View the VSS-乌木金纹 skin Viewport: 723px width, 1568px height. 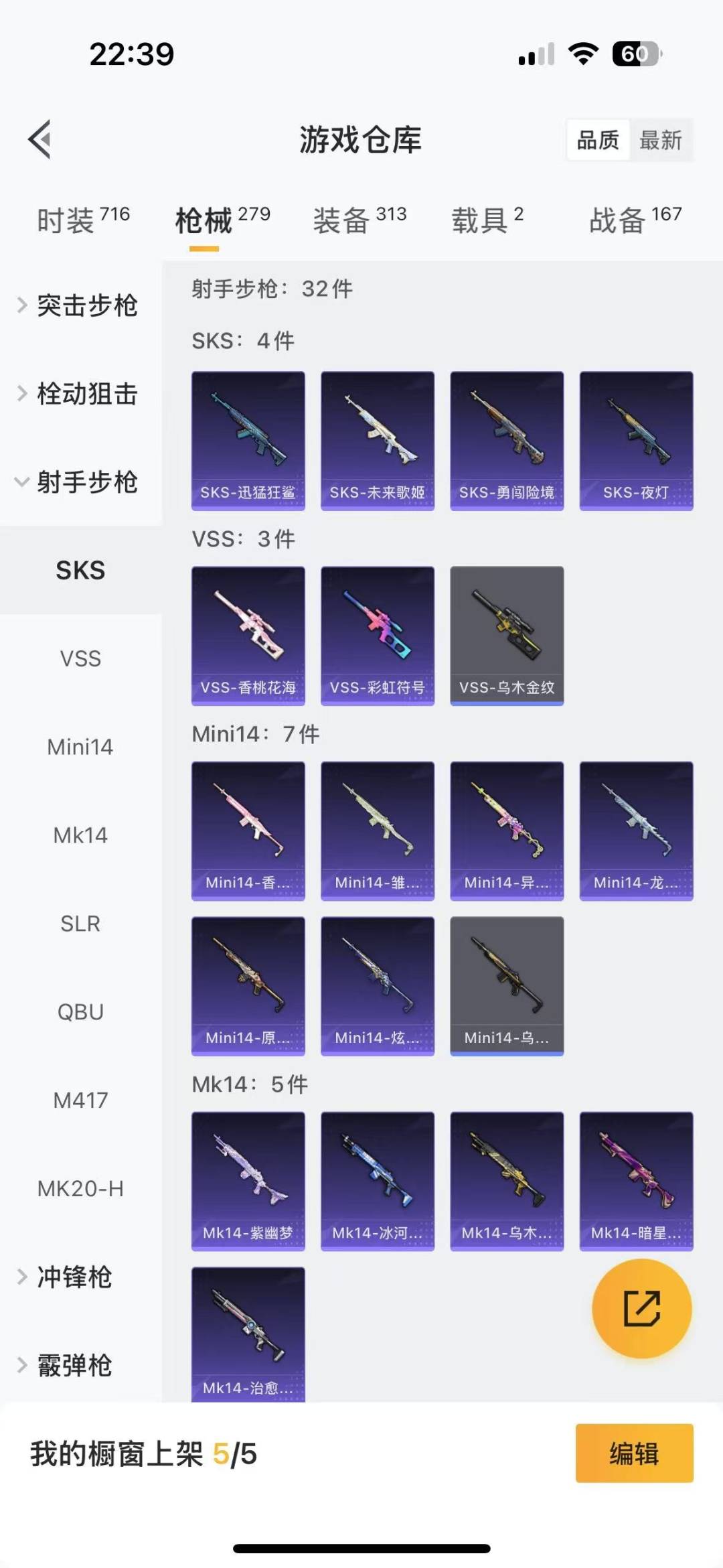point(507,636)
